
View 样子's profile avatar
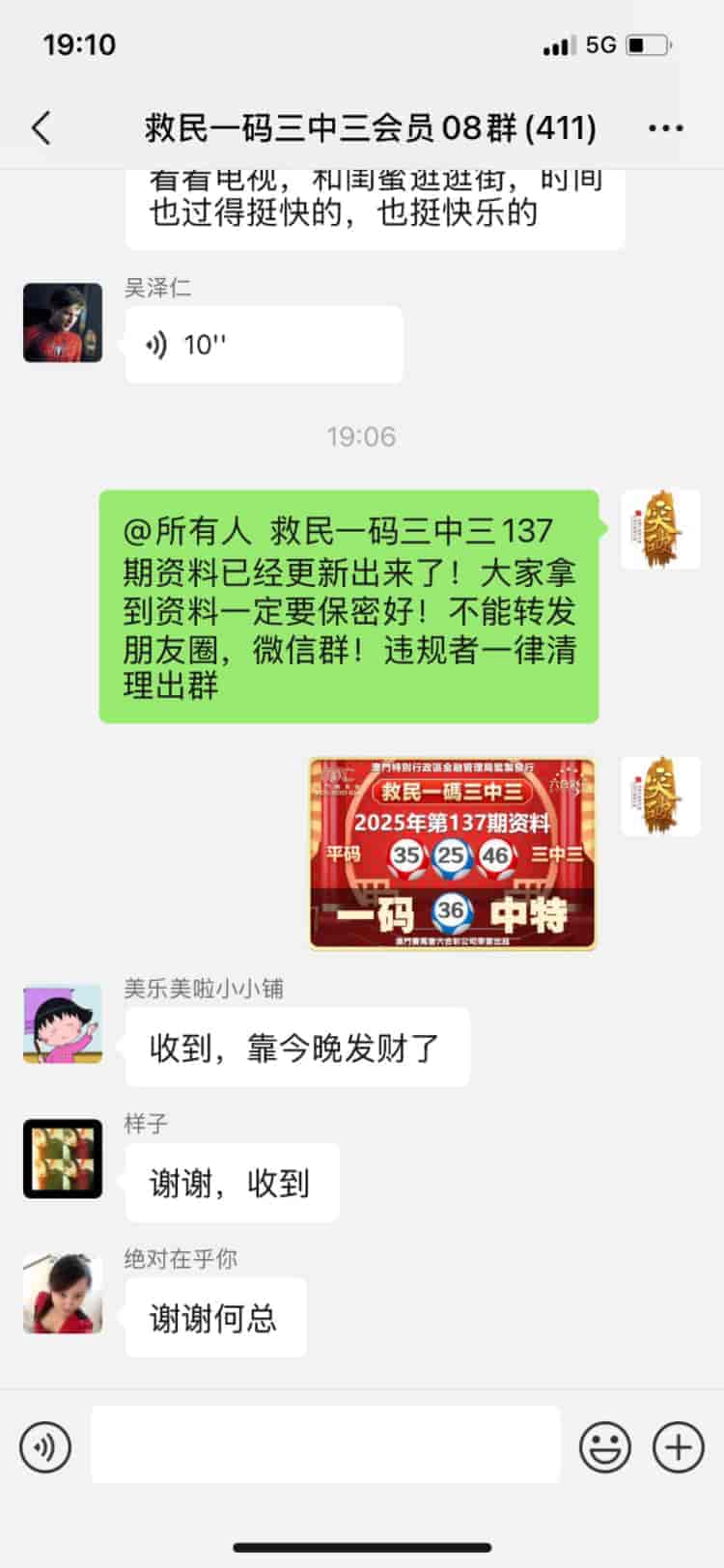(x=63, y=1159)
